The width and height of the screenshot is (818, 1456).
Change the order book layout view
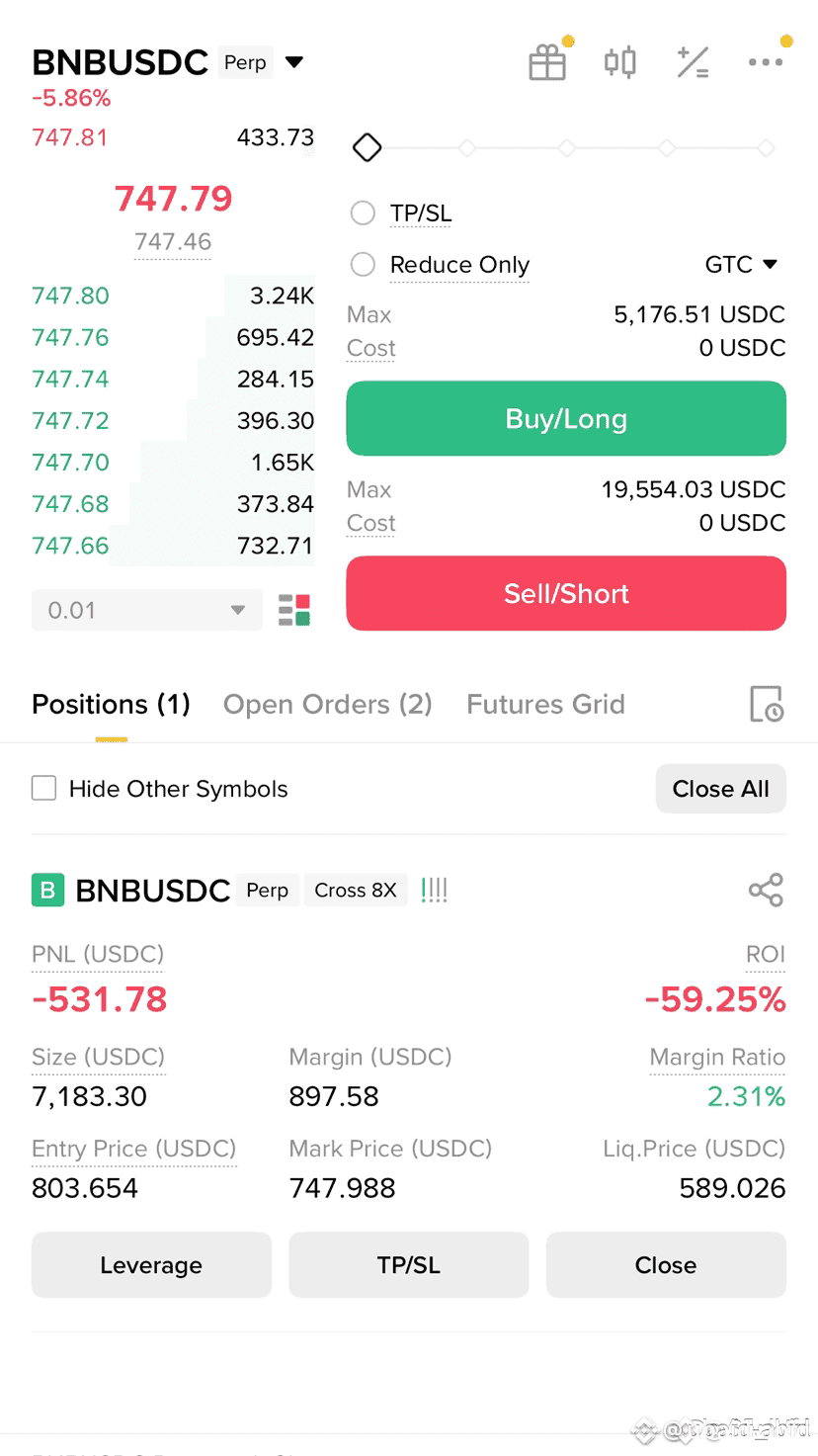coord(294,610)
